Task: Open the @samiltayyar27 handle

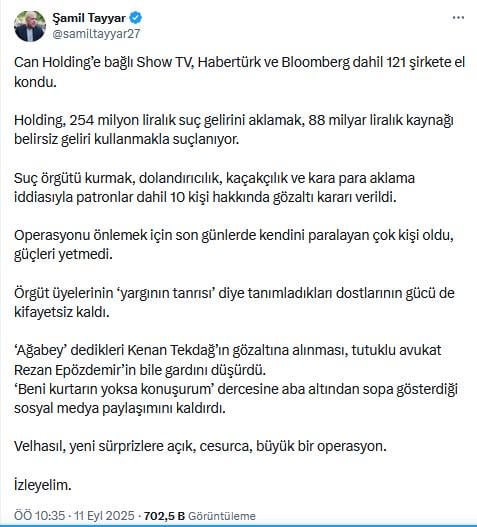Action: (96, 34)
